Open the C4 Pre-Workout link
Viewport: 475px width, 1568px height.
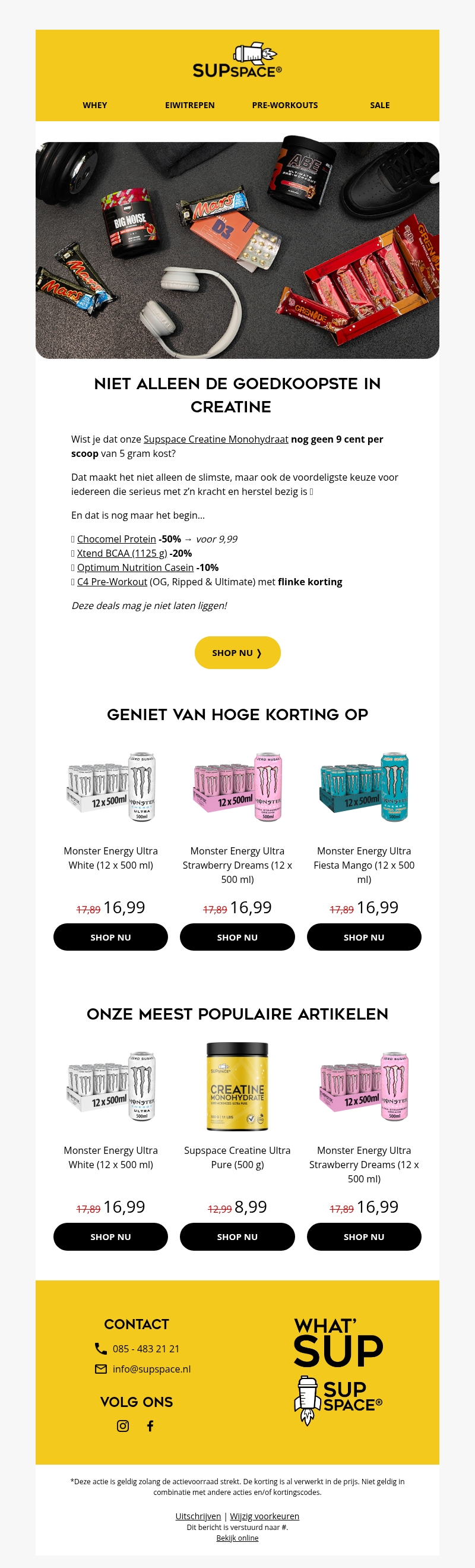(112, 582)
